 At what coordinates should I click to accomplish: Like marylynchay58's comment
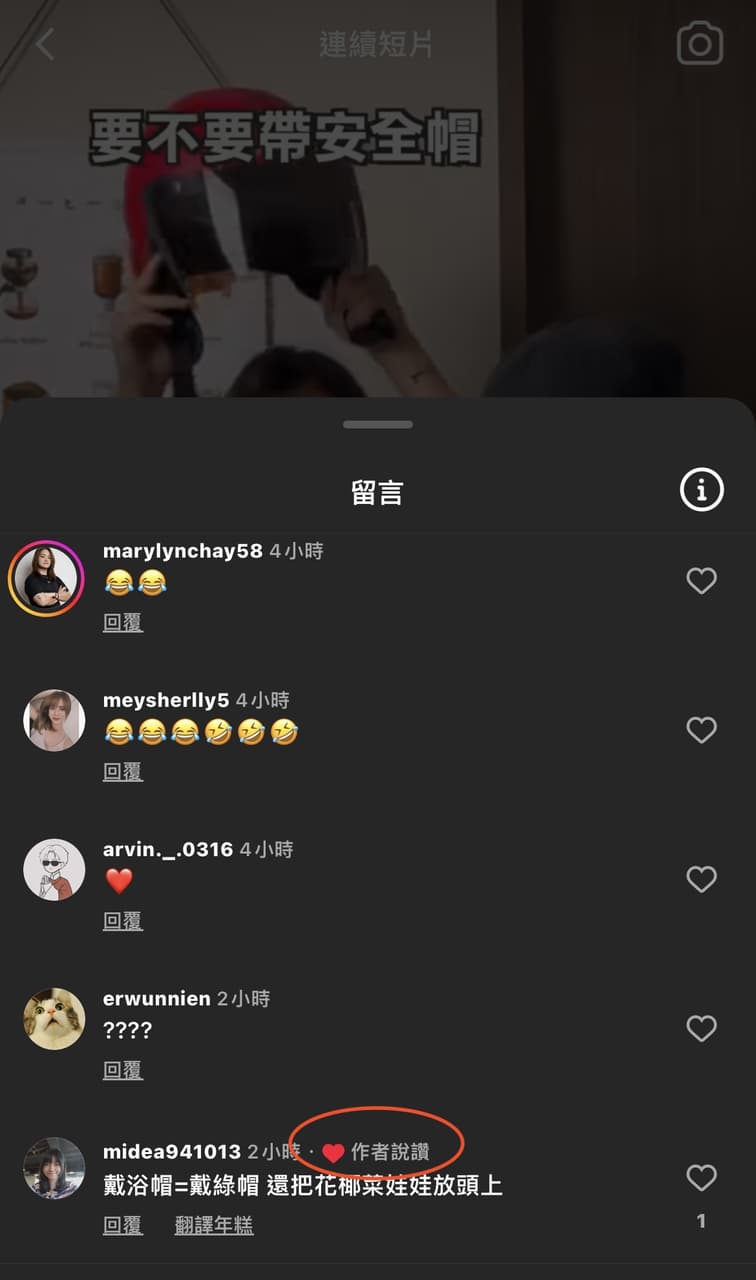(x=701, y=580)
